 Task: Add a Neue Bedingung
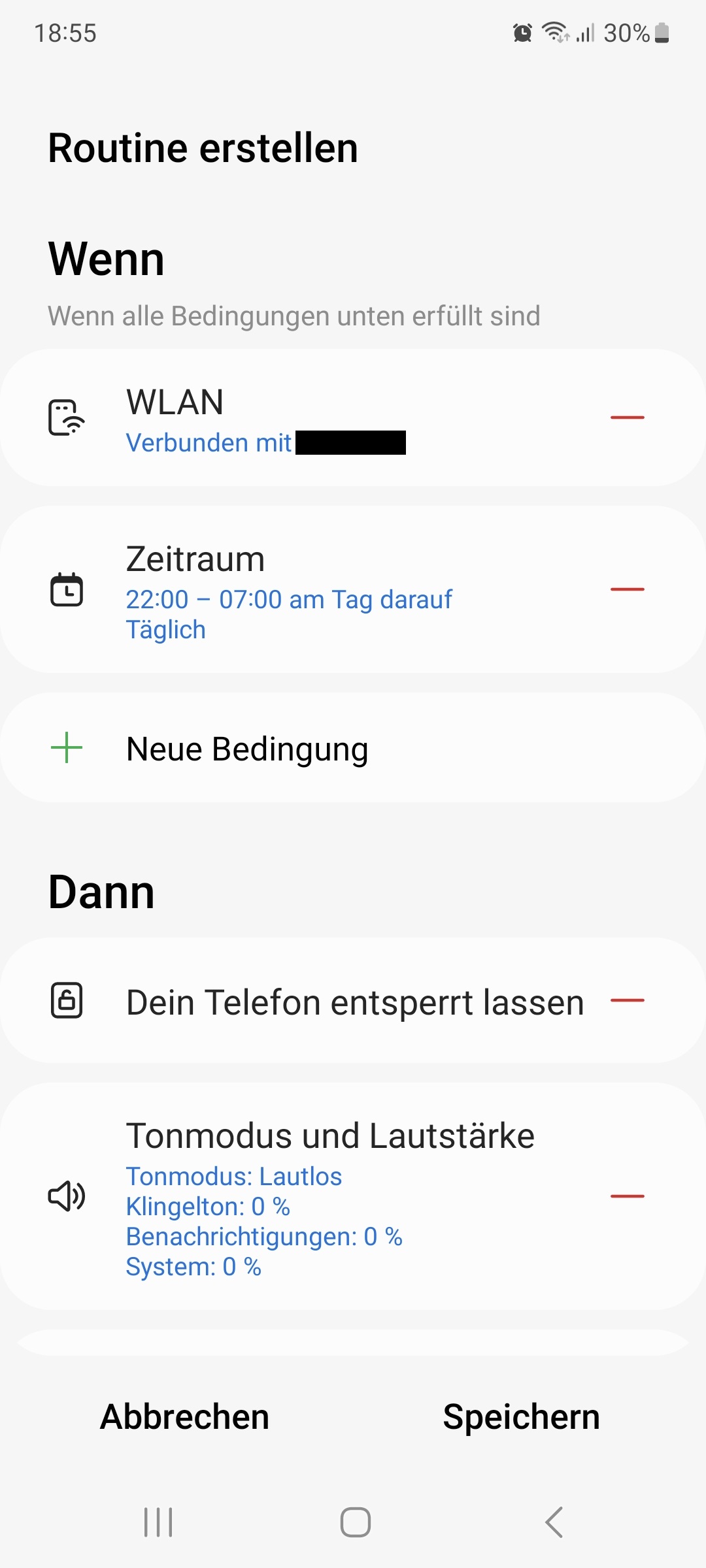(x=247, y=749)
